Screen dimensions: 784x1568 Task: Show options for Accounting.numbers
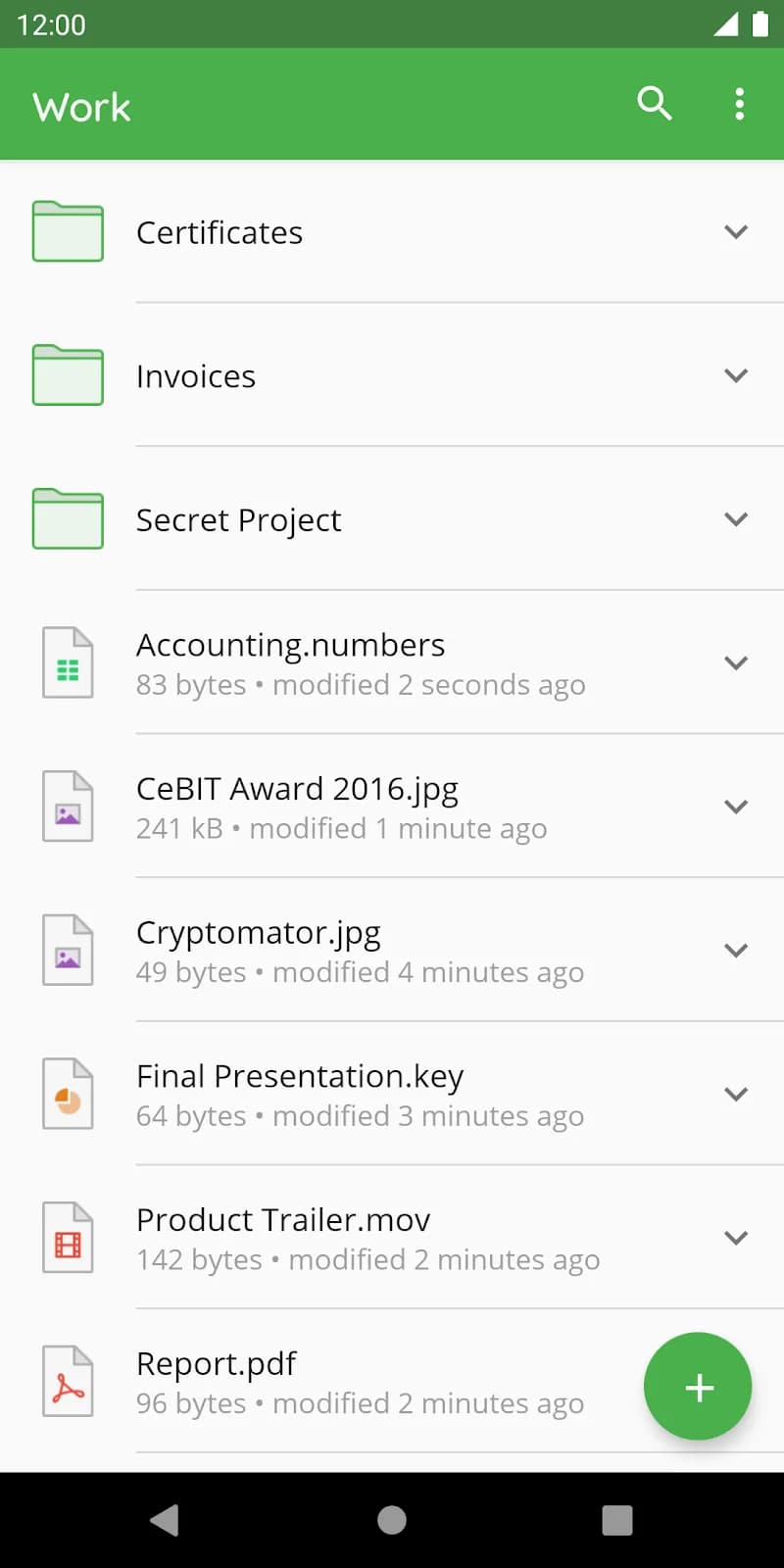pos(736,662)
